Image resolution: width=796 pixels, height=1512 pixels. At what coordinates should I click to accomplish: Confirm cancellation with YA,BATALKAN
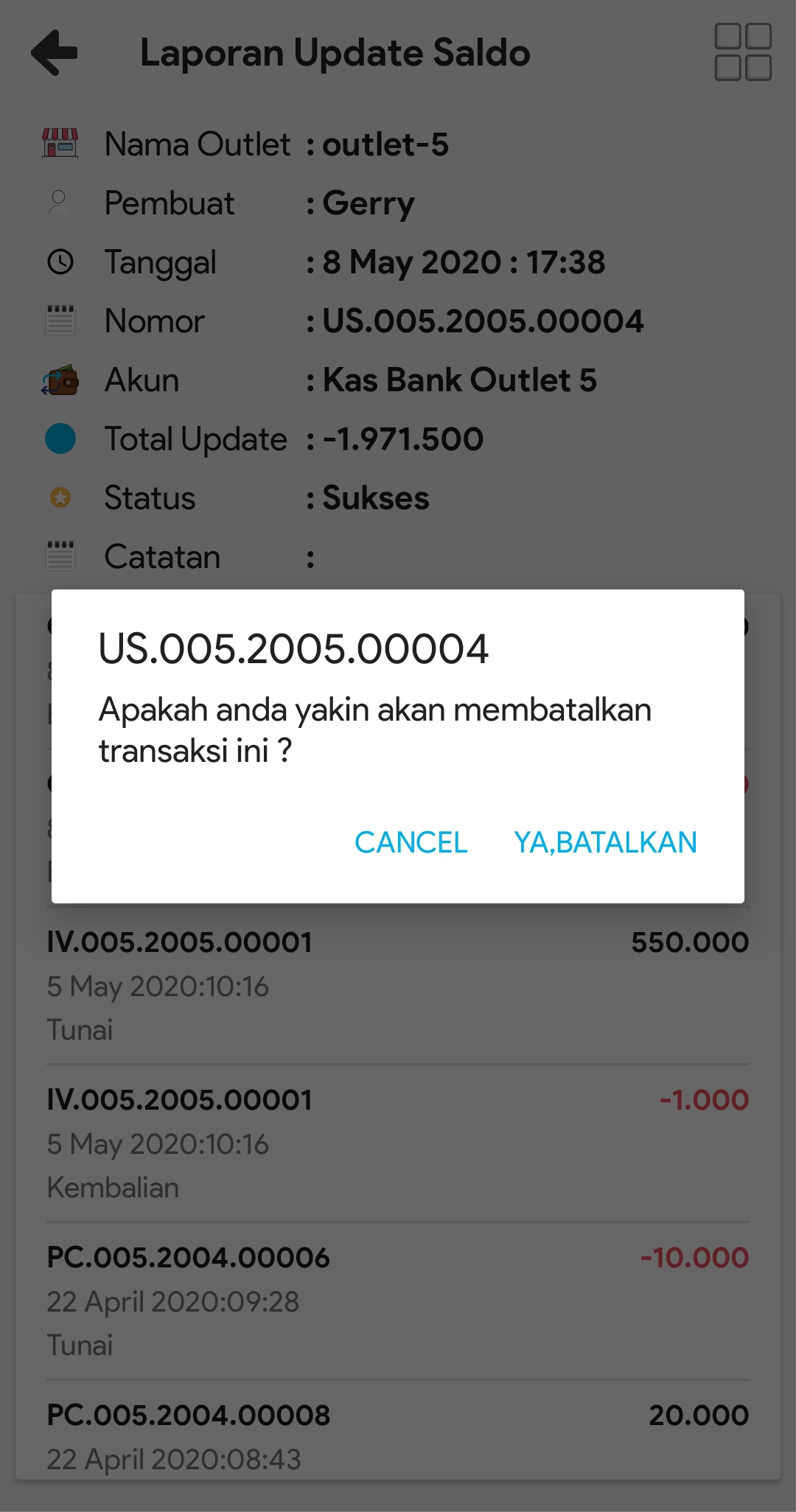pos(605,842)
